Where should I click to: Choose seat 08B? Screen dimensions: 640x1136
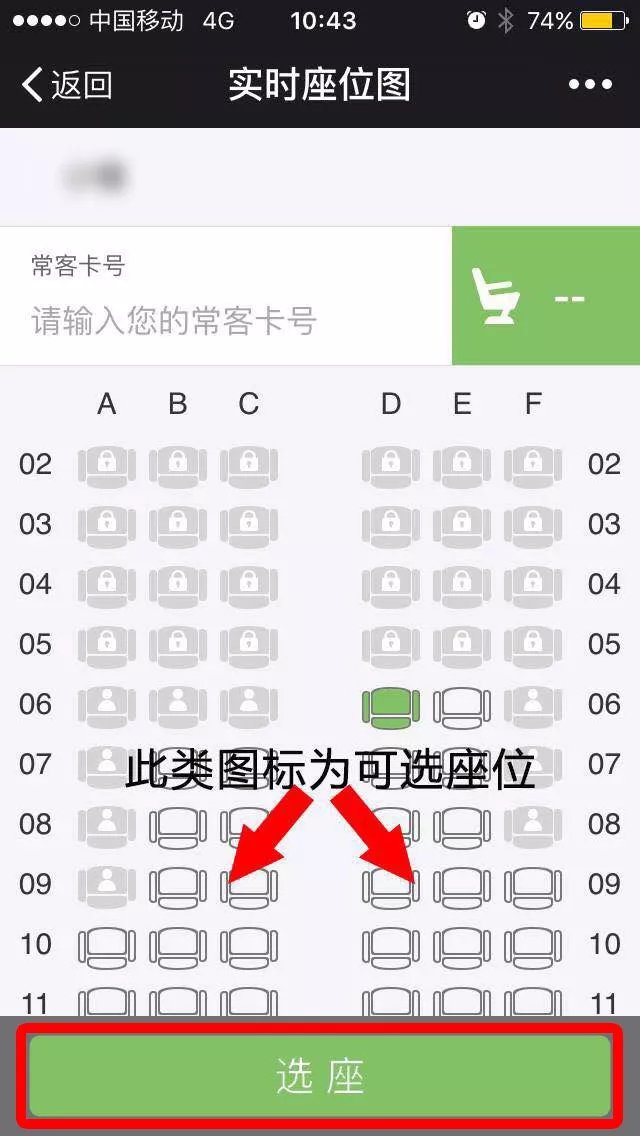[178, 826]
